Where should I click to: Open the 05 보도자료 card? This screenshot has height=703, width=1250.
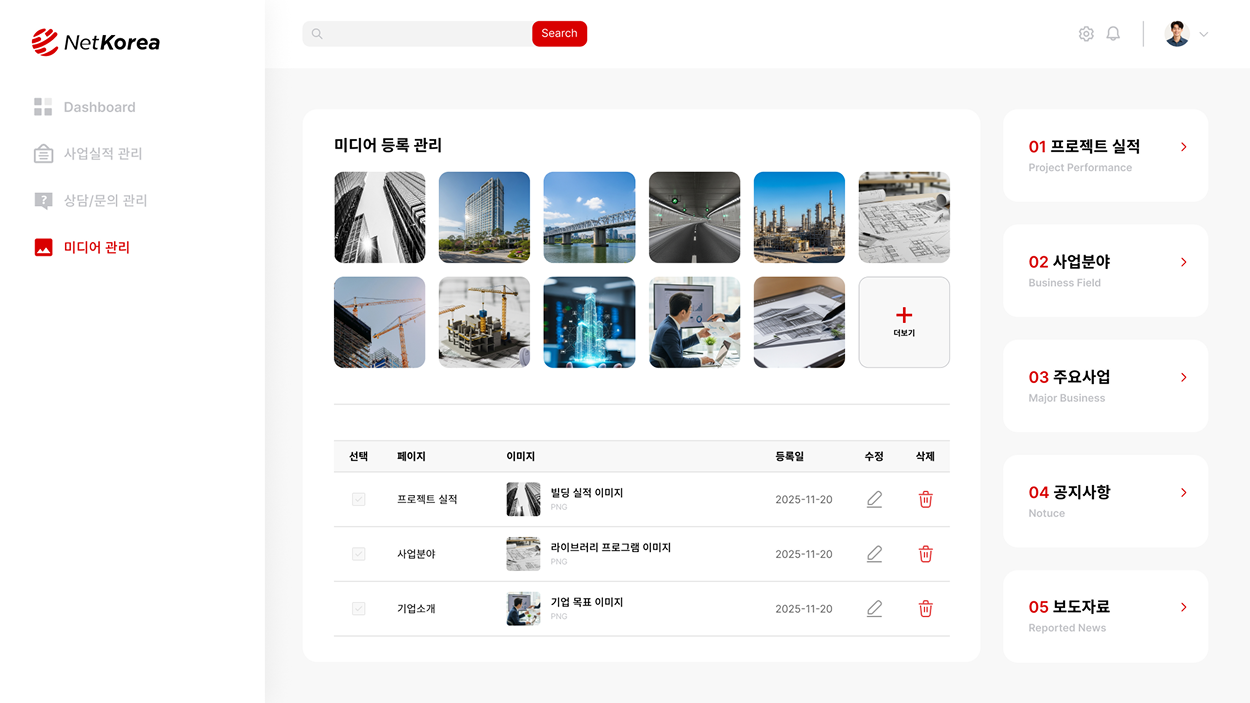(x=1106, y=616)
